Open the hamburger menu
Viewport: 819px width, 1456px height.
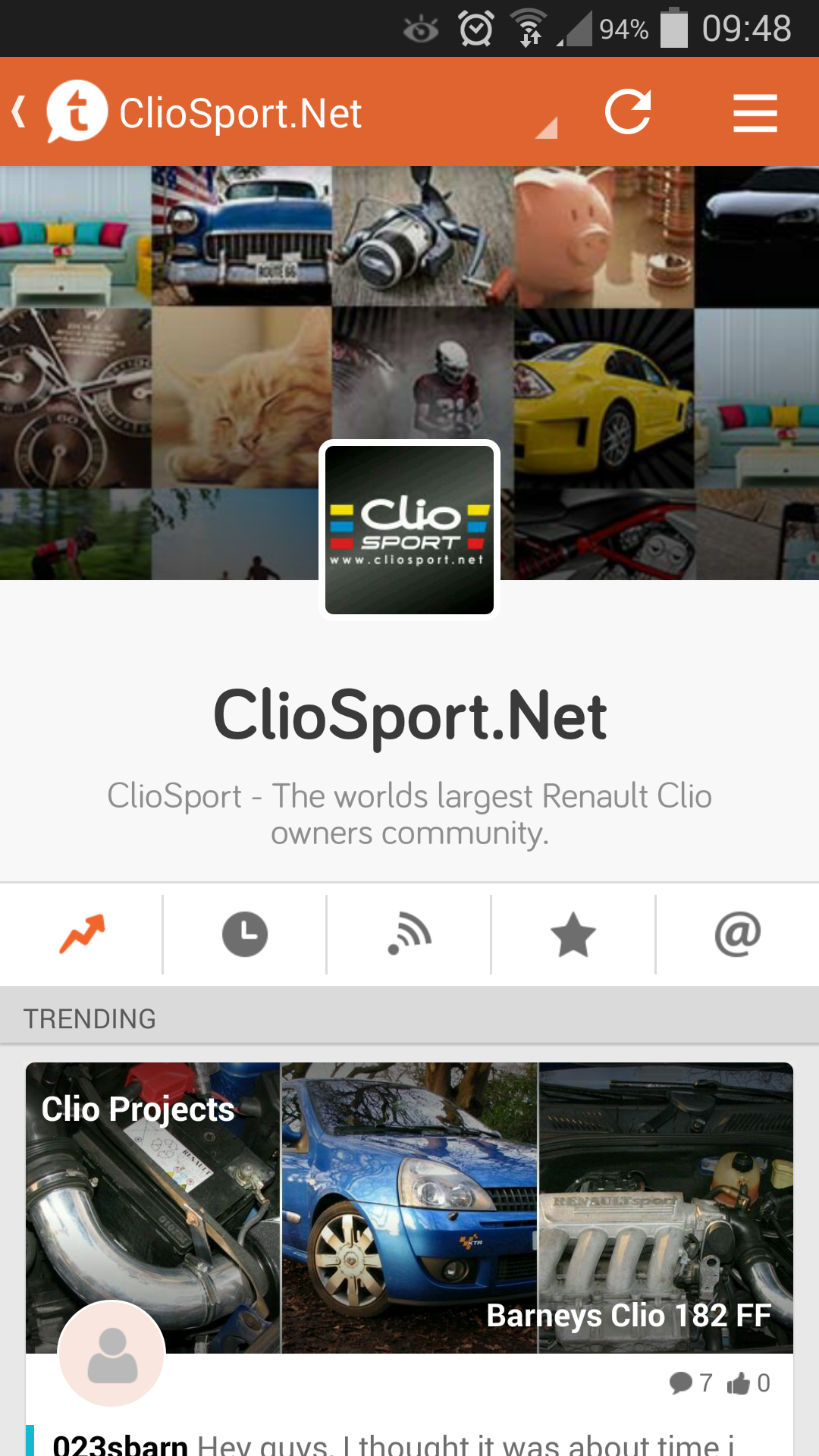[755, 112]
